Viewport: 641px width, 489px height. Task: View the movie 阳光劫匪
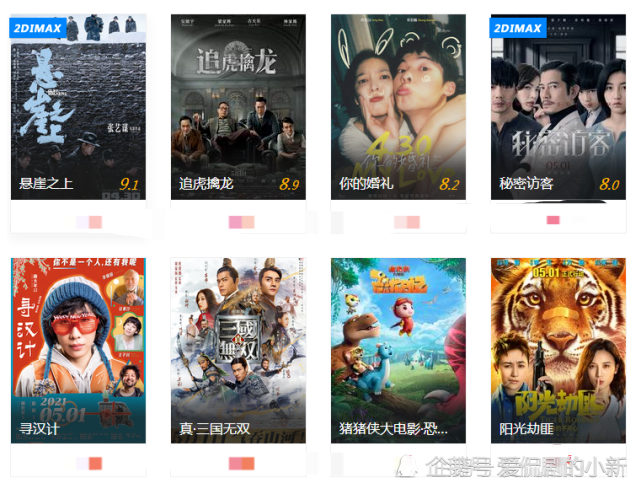(557, 350)
